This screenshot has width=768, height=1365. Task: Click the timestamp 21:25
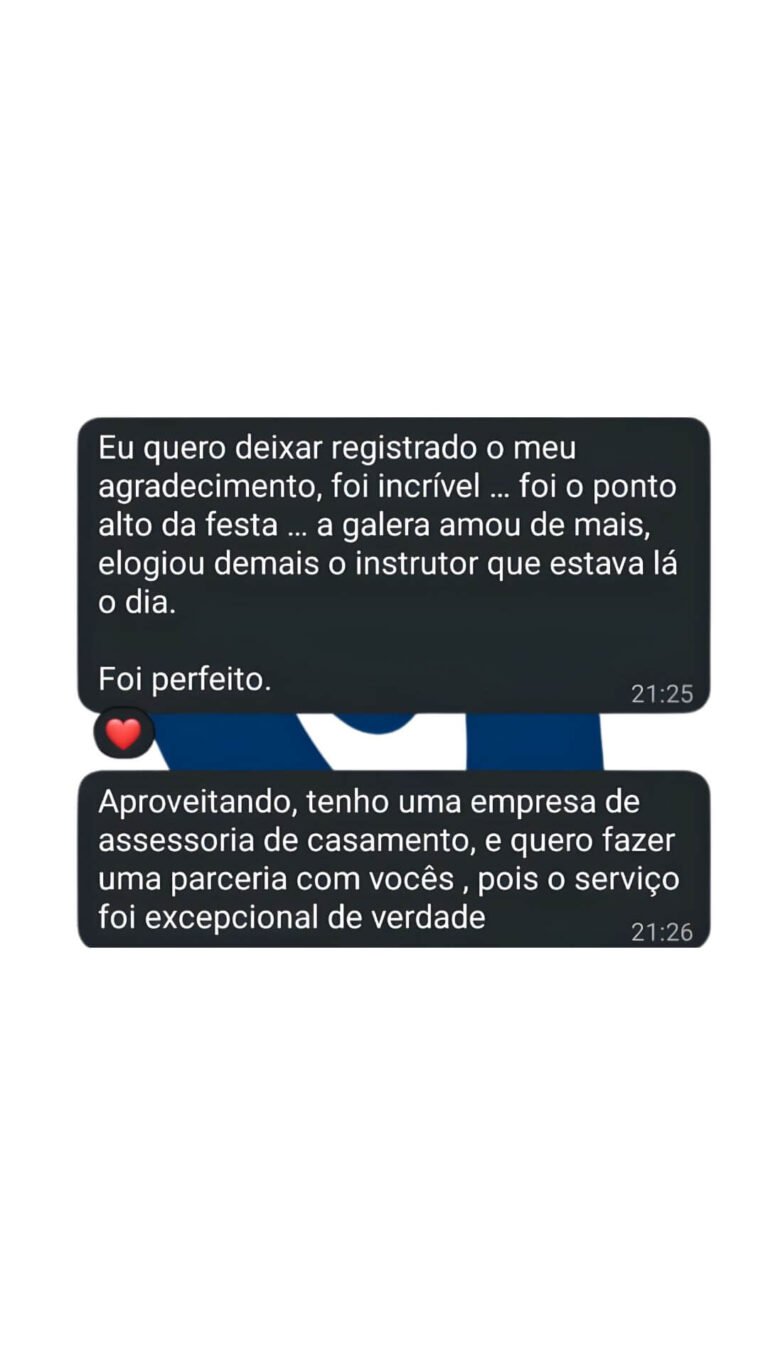[660, 692]
